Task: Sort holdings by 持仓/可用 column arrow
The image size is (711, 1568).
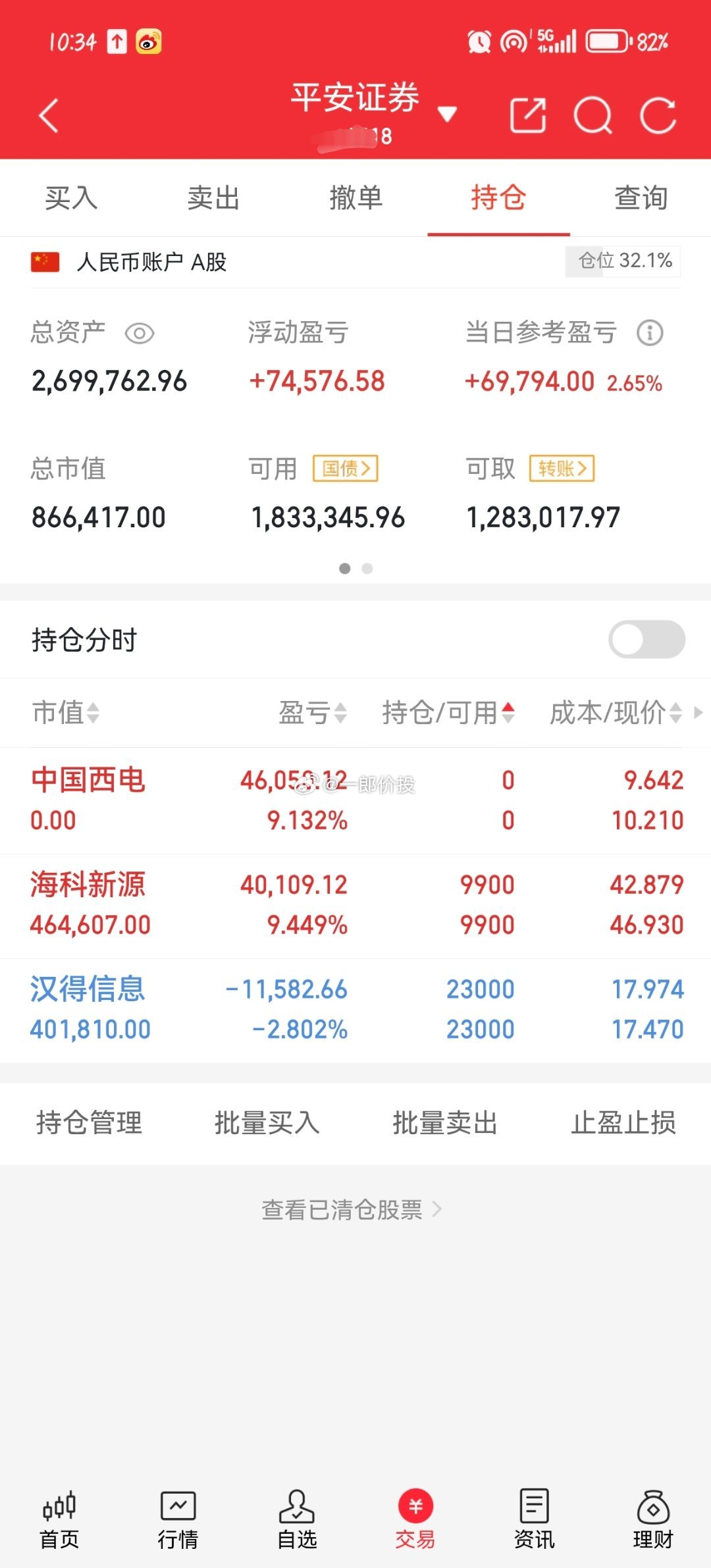Action: (x=508, y=713)
